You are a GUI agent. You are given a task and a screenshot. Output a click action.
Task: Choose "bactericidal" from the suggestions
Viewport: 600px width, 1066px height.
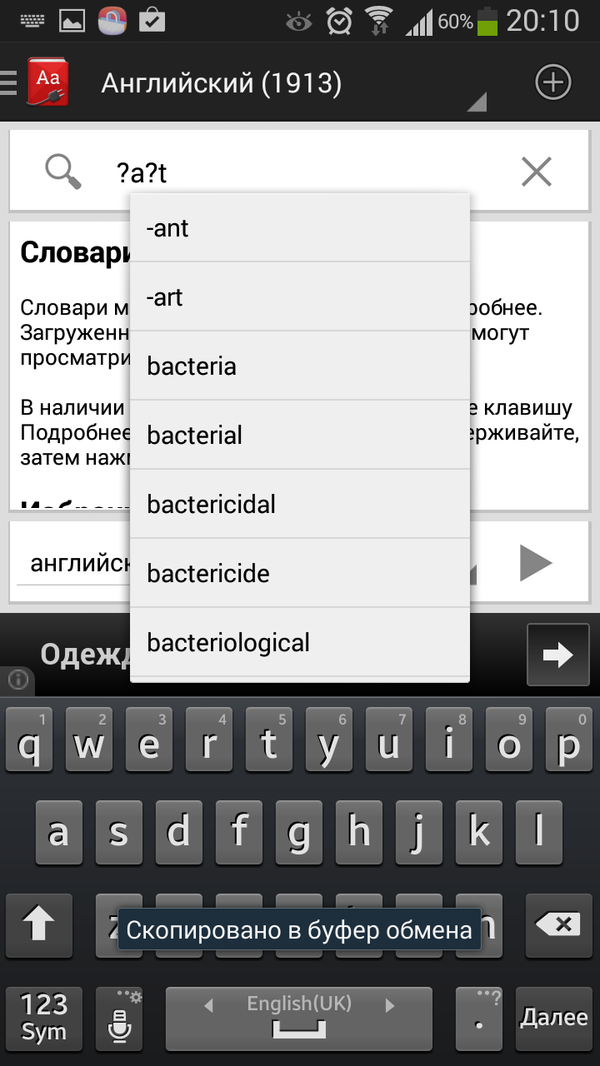300,504
